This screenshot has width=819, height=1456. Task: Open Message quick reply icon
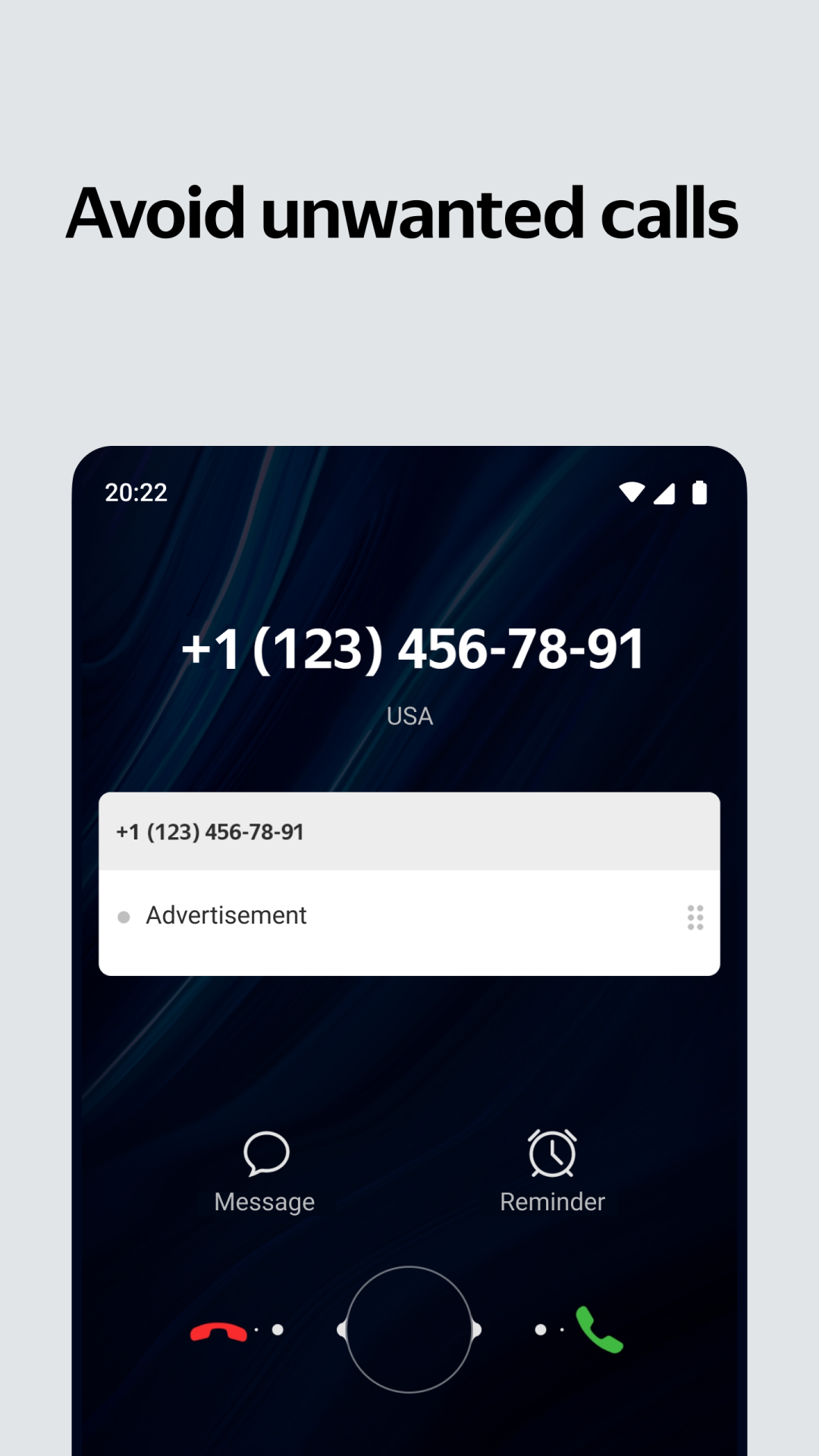point(264,1153)
